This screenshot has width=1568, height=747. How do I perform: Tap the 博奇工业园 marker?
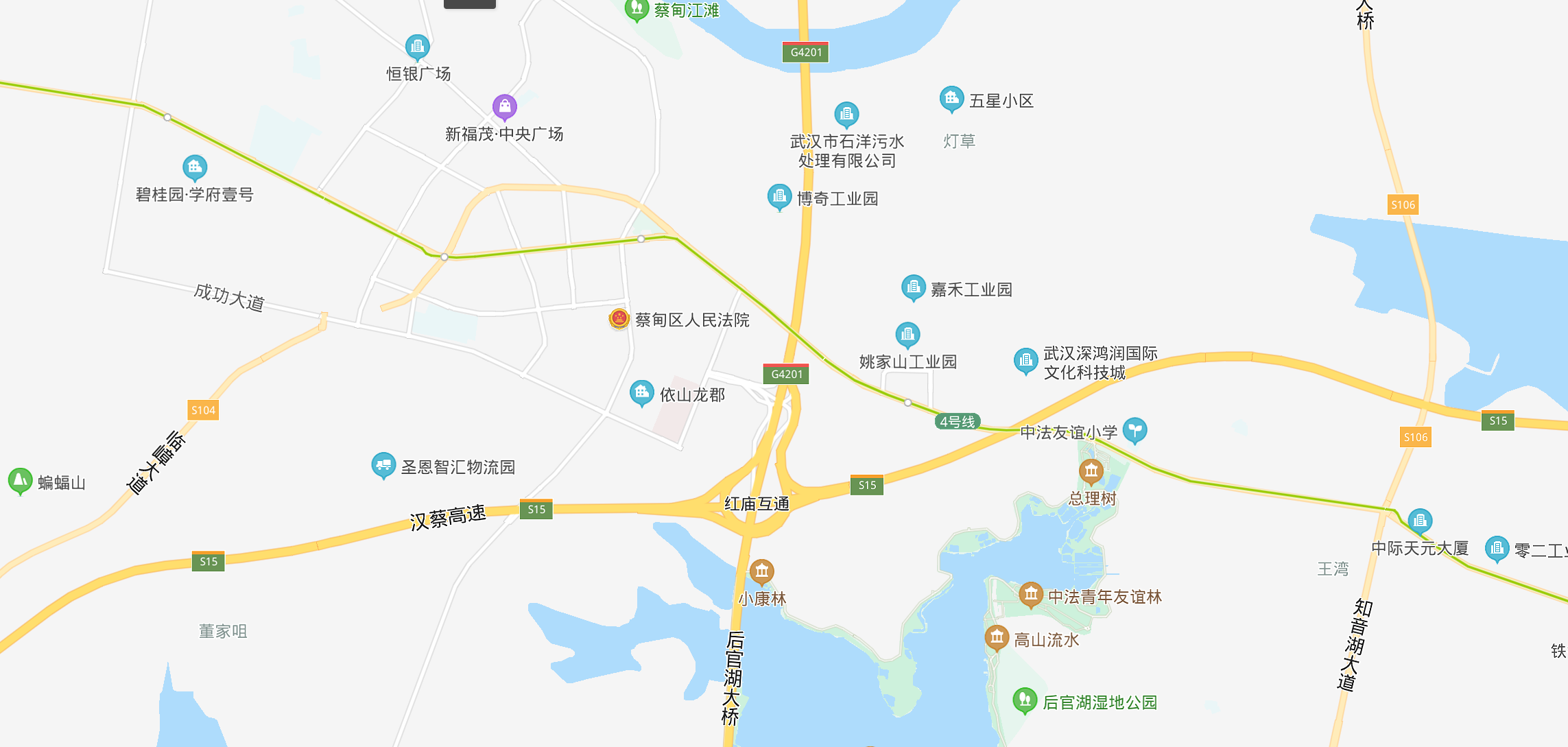779,197
